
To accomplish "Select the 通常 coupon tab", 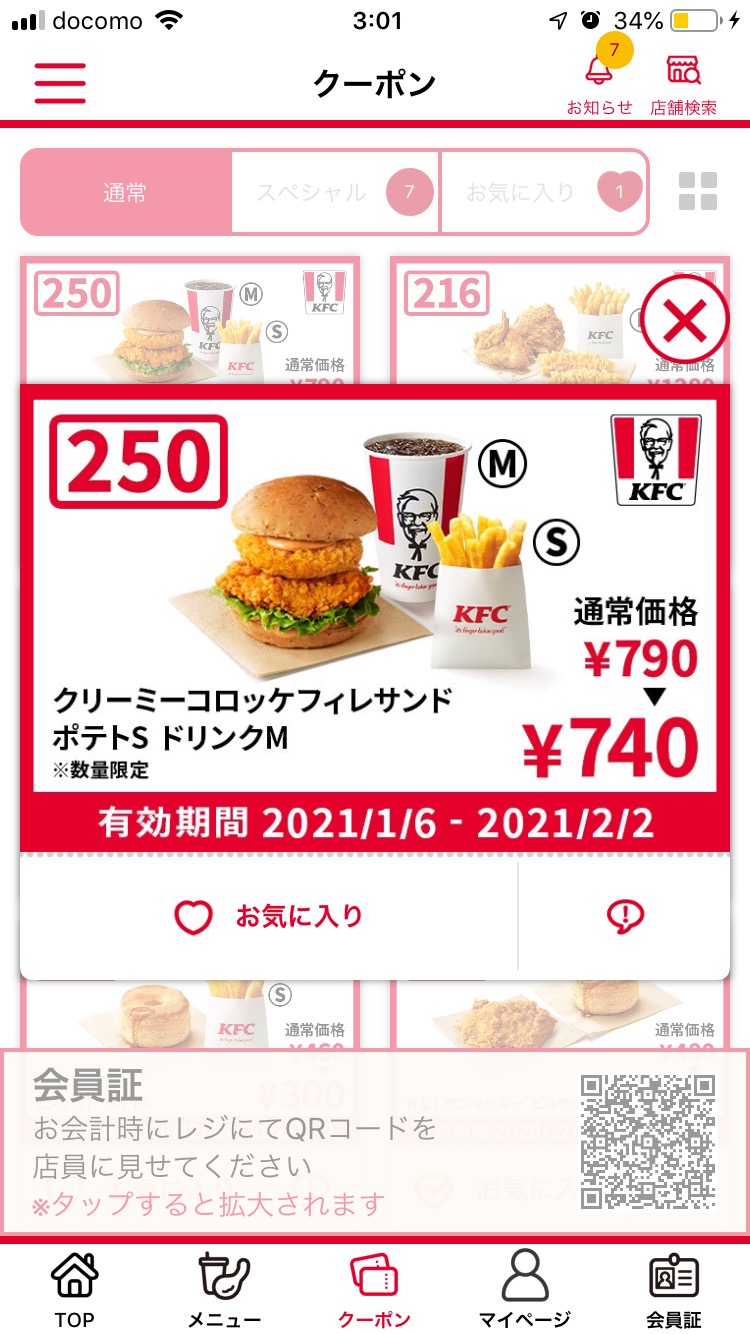I will pos(126,193).
